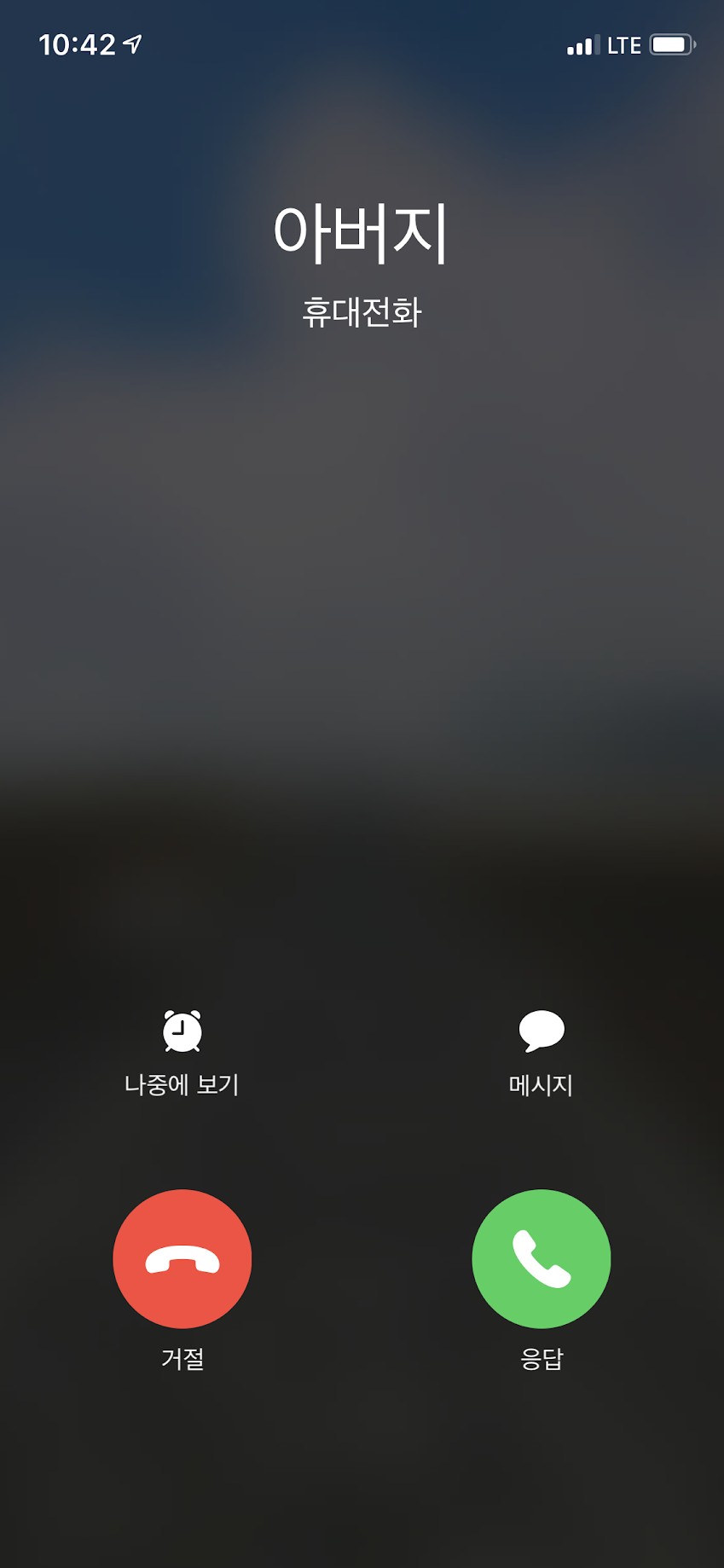The image size is (724, 1568).
Task: Tap the speech bubble Message icon
Action: [x=541, y=1031]
